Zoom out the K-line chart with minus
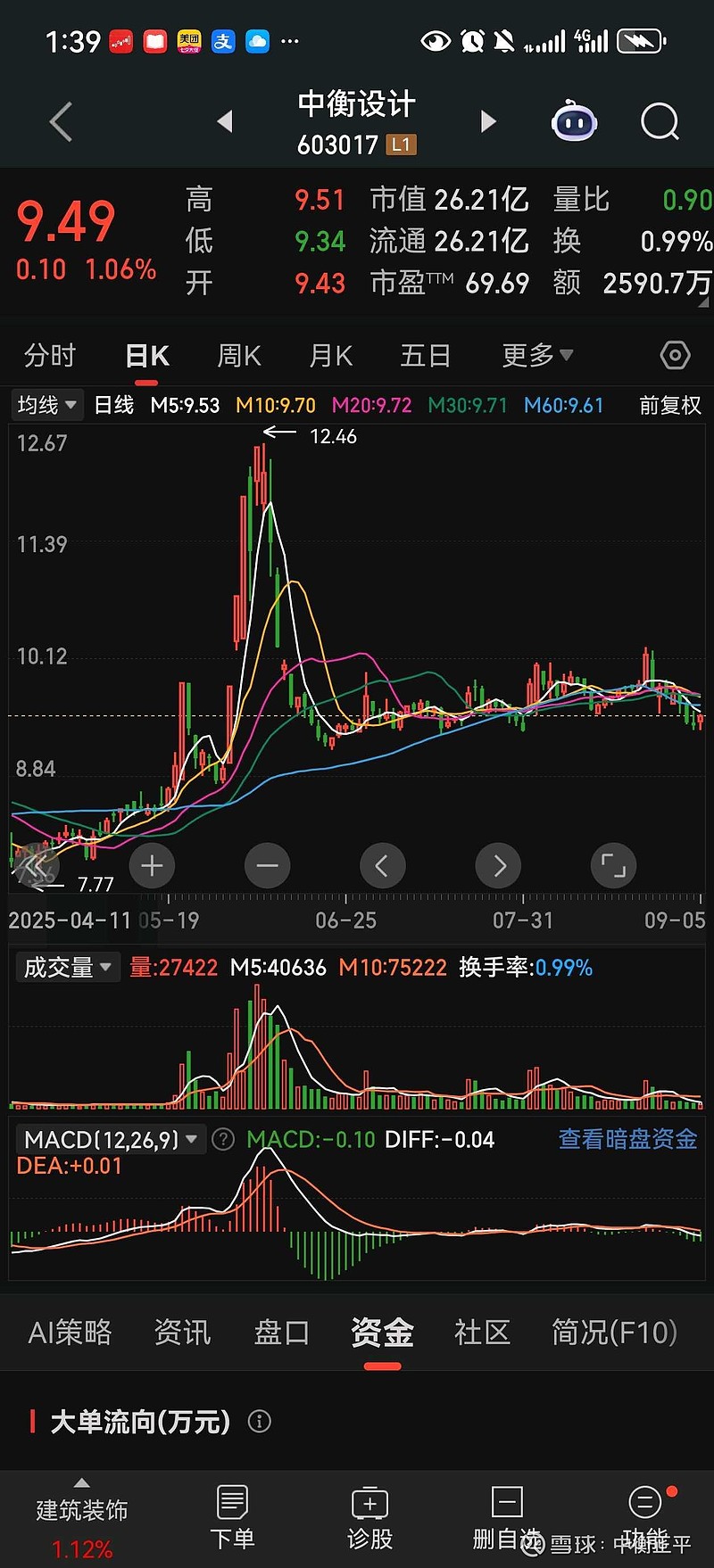The width and height of the screenshot is (714, 1568). pos(267,865)
